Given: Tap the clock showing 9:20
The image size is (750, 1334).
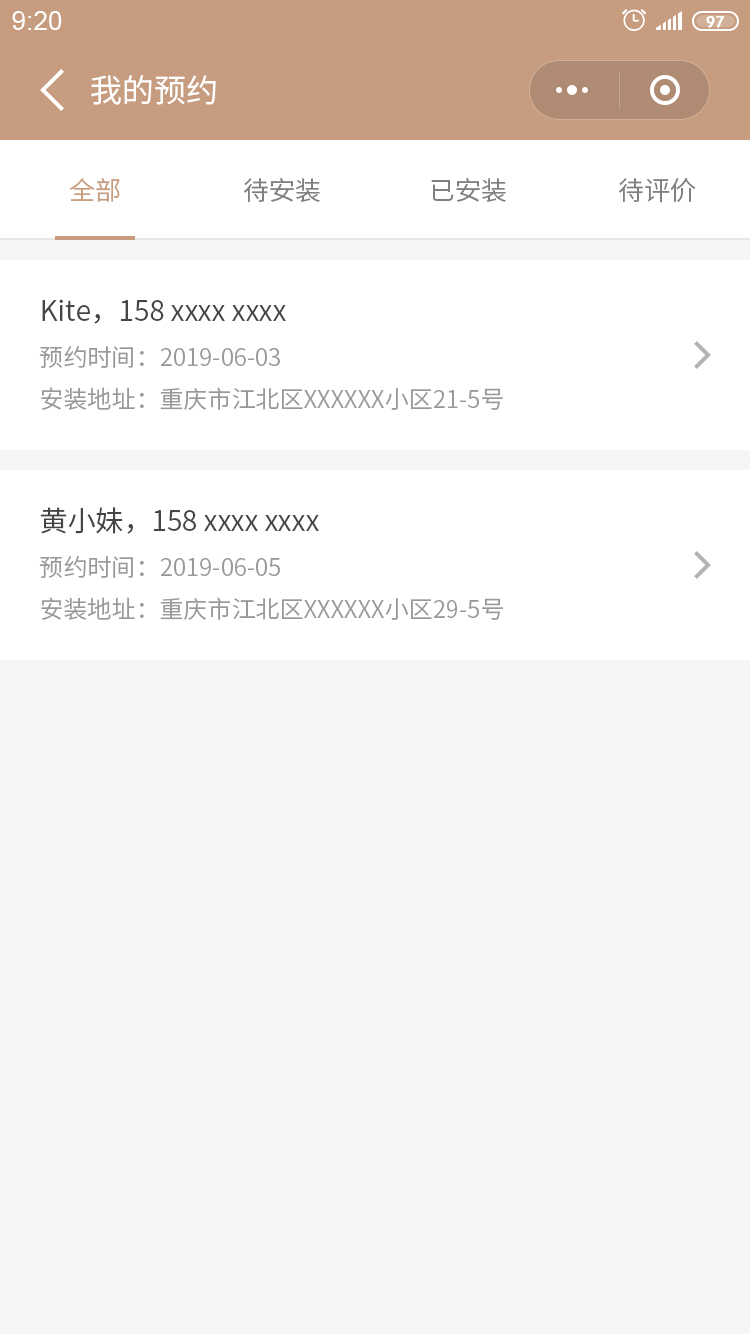Looking at the screenshot, I should point(35,20).
